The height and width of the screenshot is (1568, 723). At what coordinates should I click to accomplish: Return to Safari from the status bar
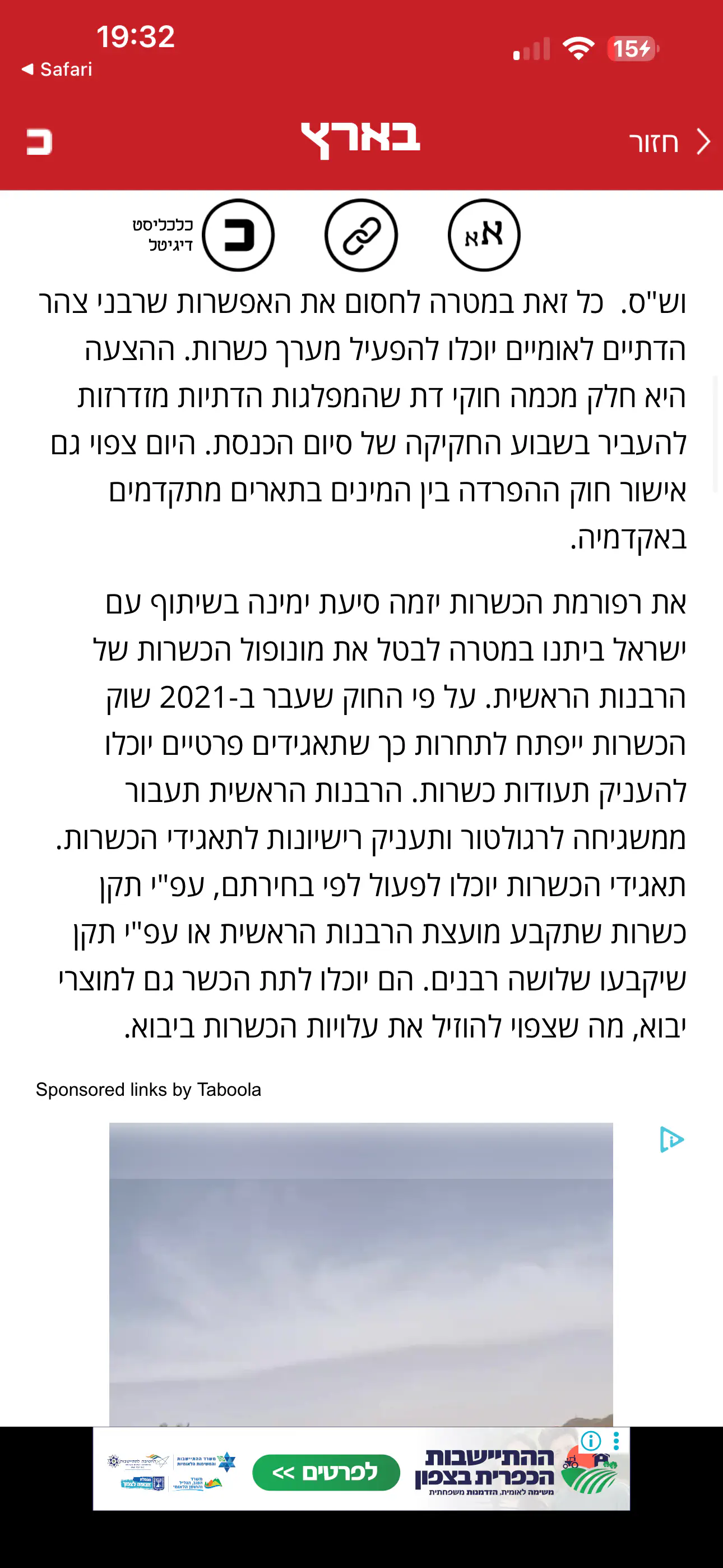57,70
